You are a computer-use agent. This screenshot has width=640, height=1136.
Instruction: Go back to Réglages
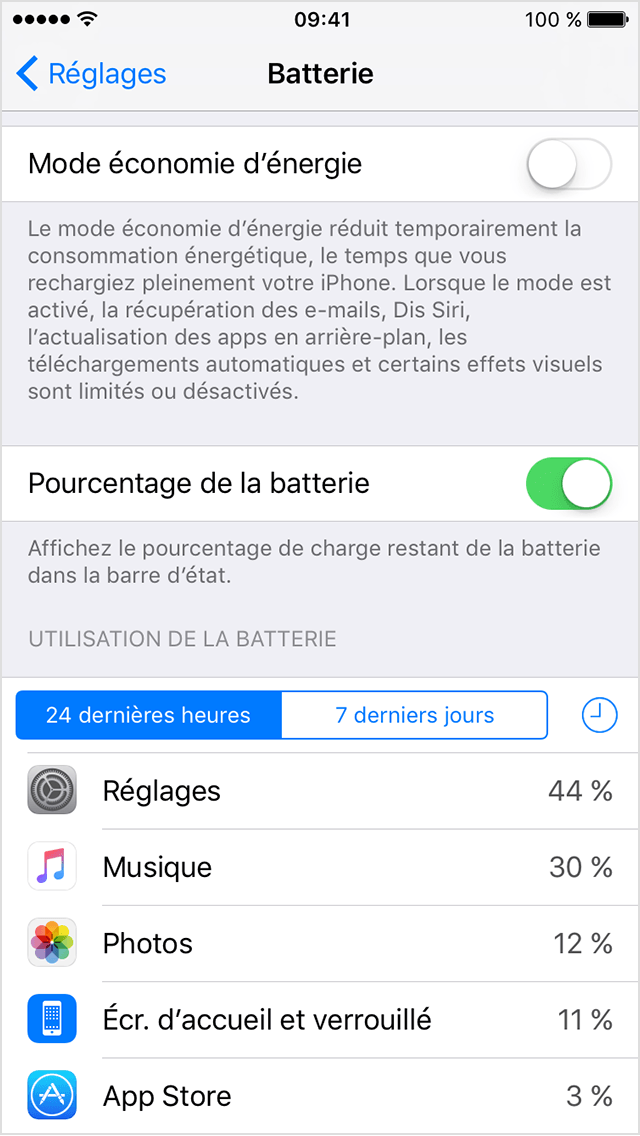[91, 73]
